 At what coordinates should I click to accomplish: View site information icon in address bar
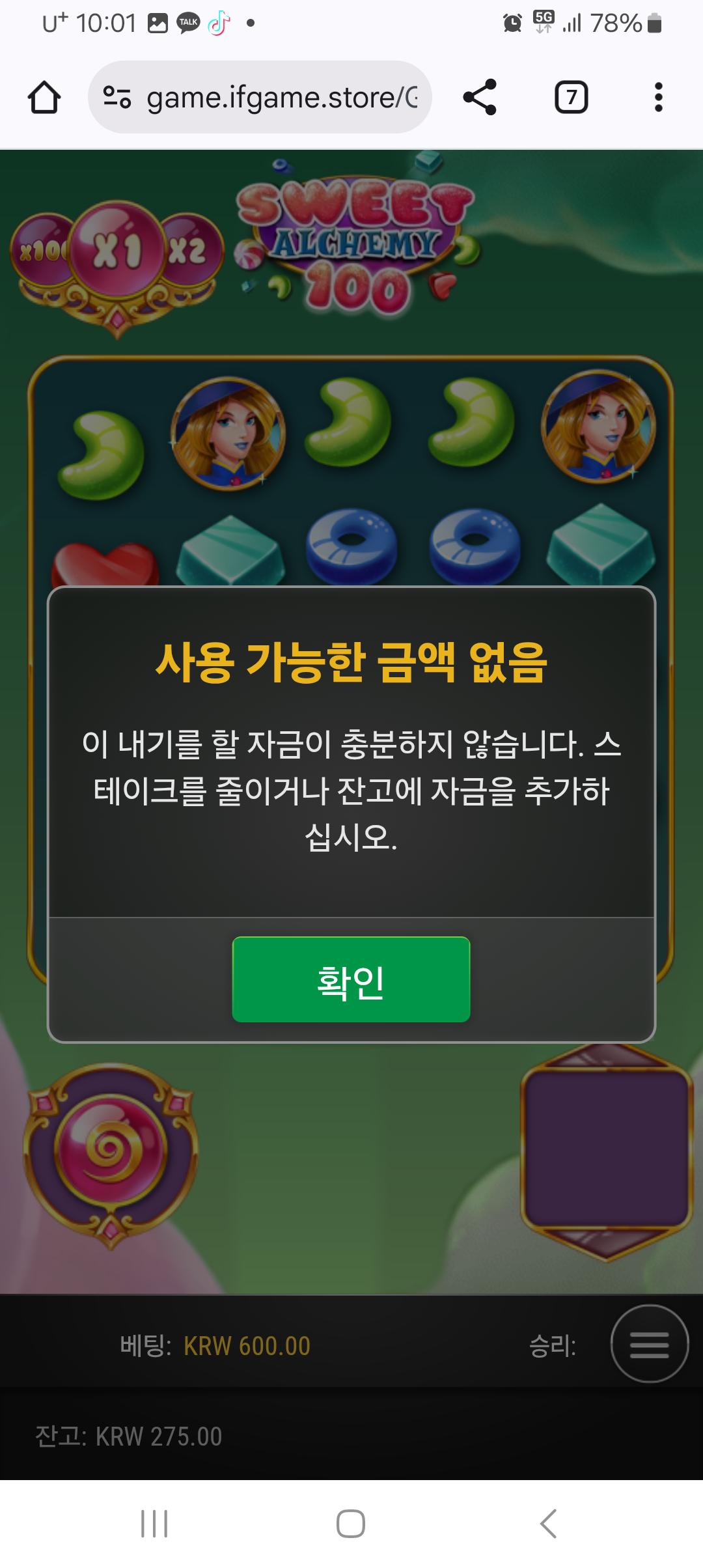117,98
